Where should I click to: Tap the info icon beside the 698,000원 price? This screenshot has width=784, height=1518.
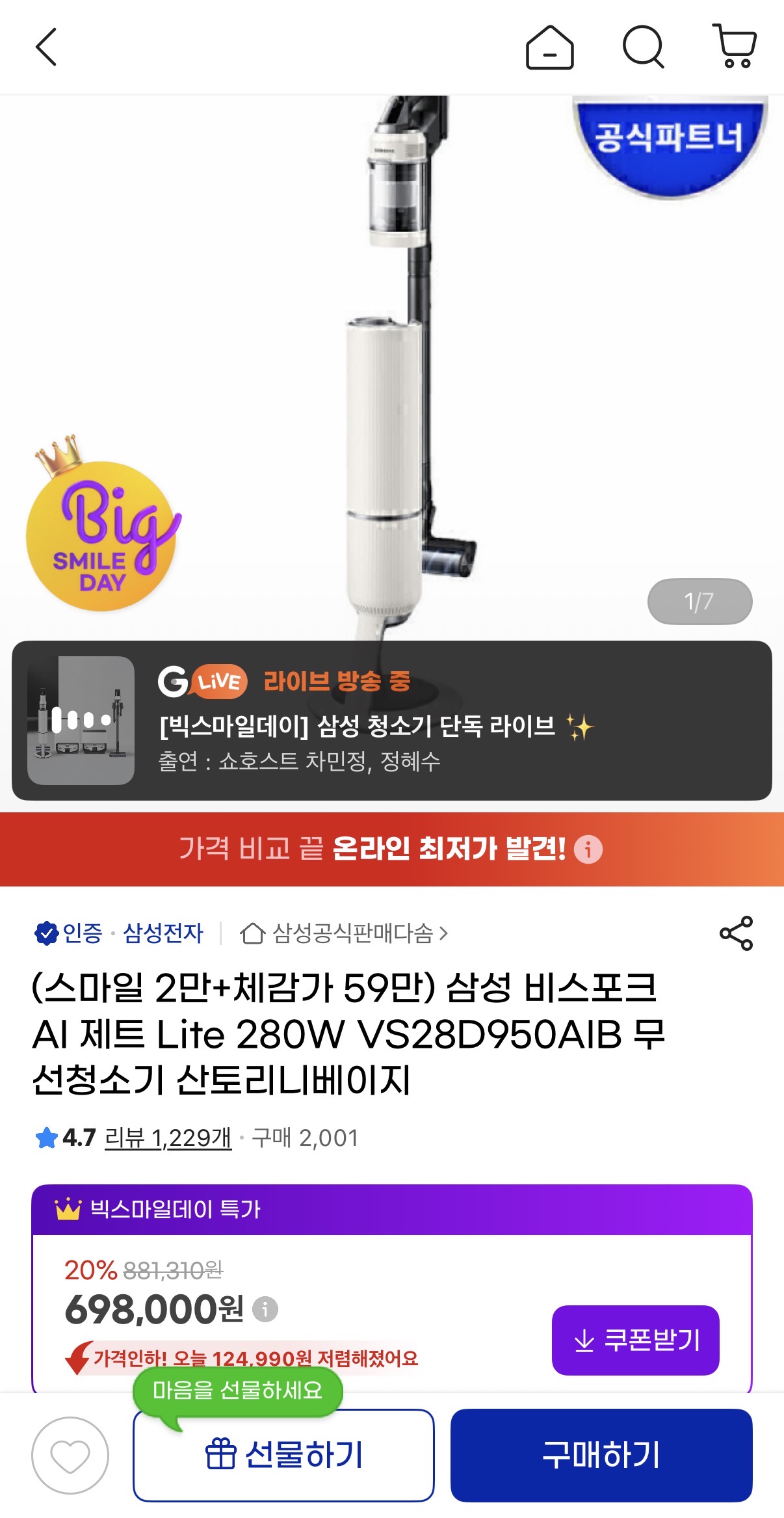[265, 1309]
